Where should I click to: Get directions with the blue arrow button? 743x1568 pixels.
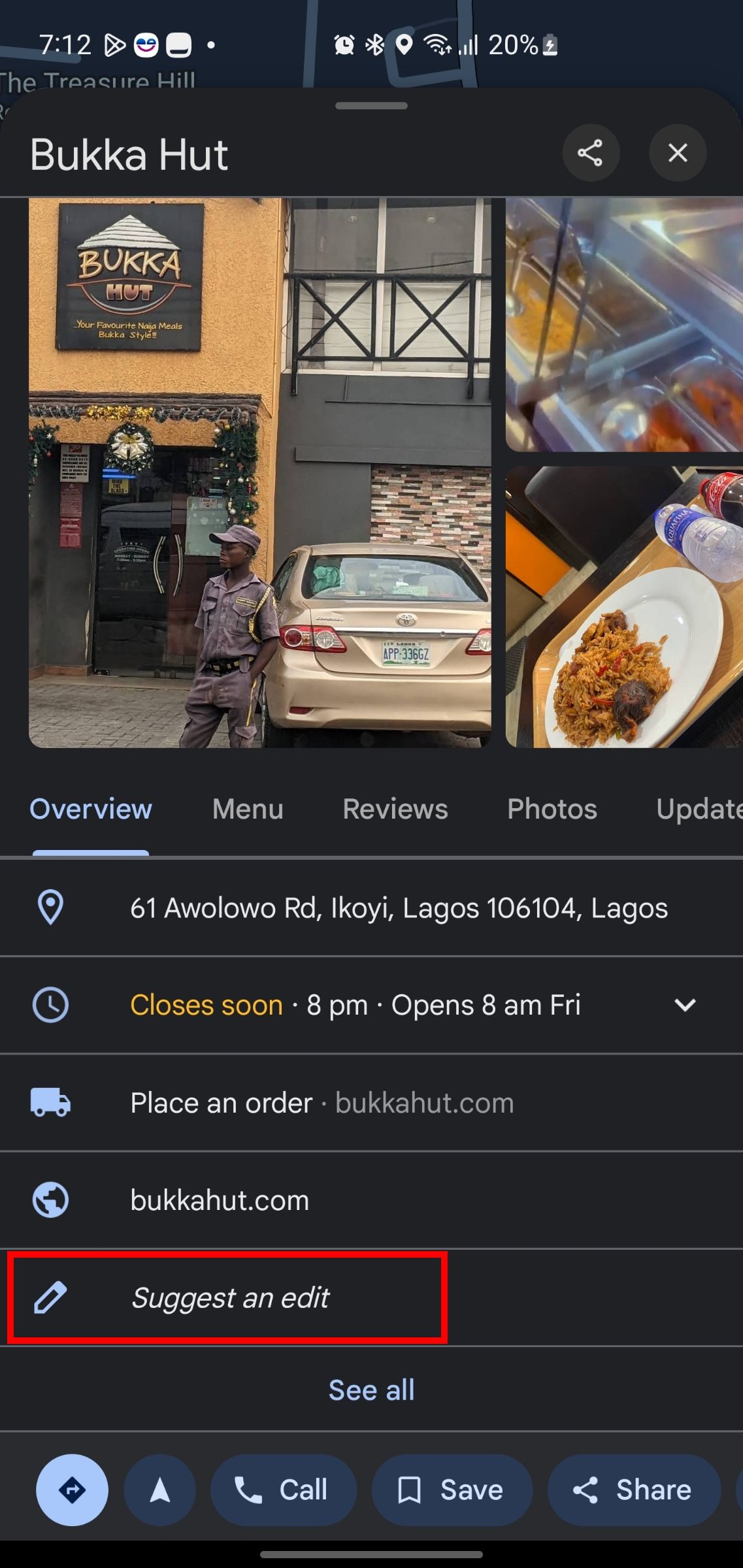point(72,1490)
